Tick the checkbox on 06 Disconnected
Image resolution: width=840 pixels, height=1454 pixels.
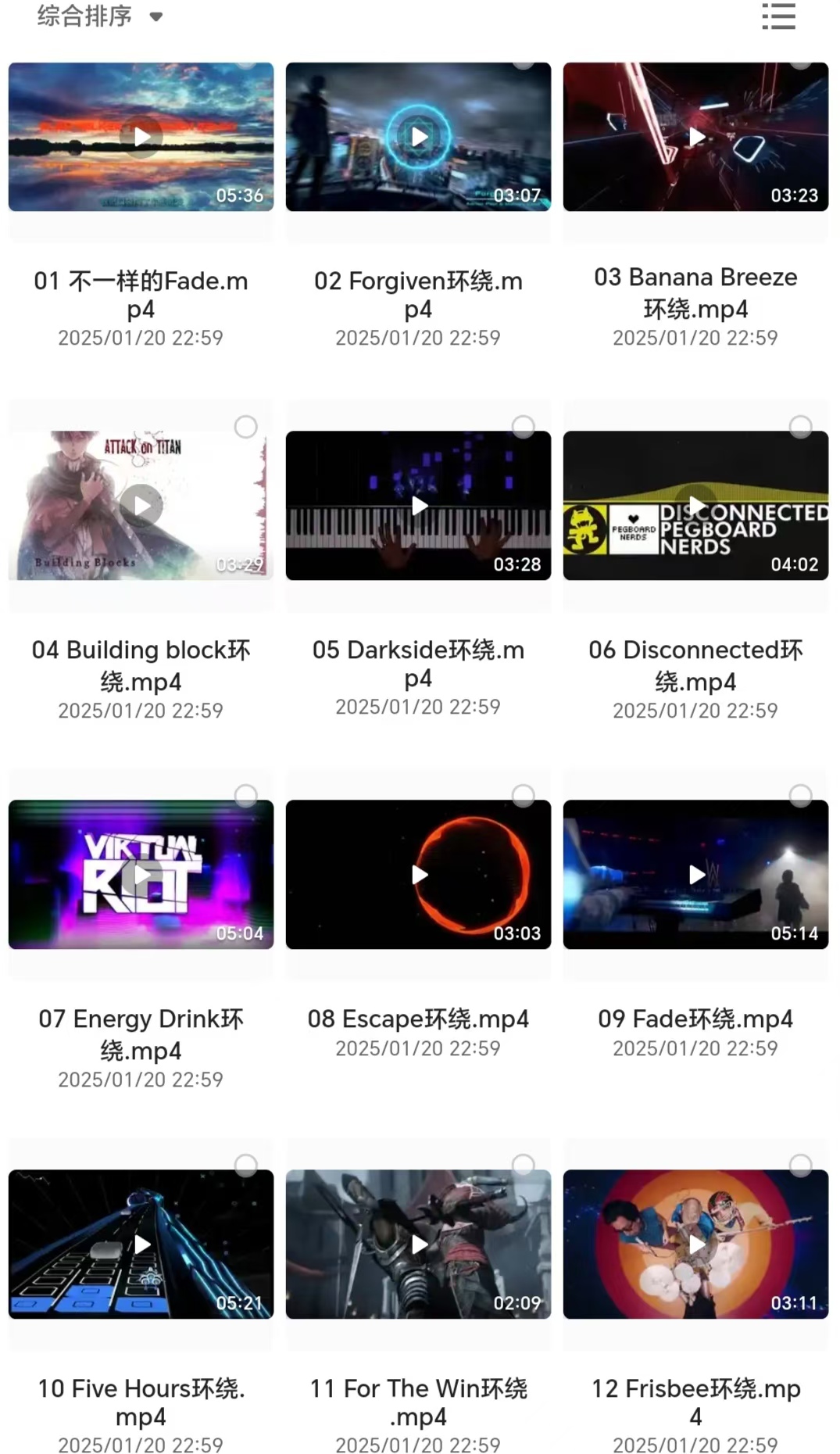(x=800, y=427)
